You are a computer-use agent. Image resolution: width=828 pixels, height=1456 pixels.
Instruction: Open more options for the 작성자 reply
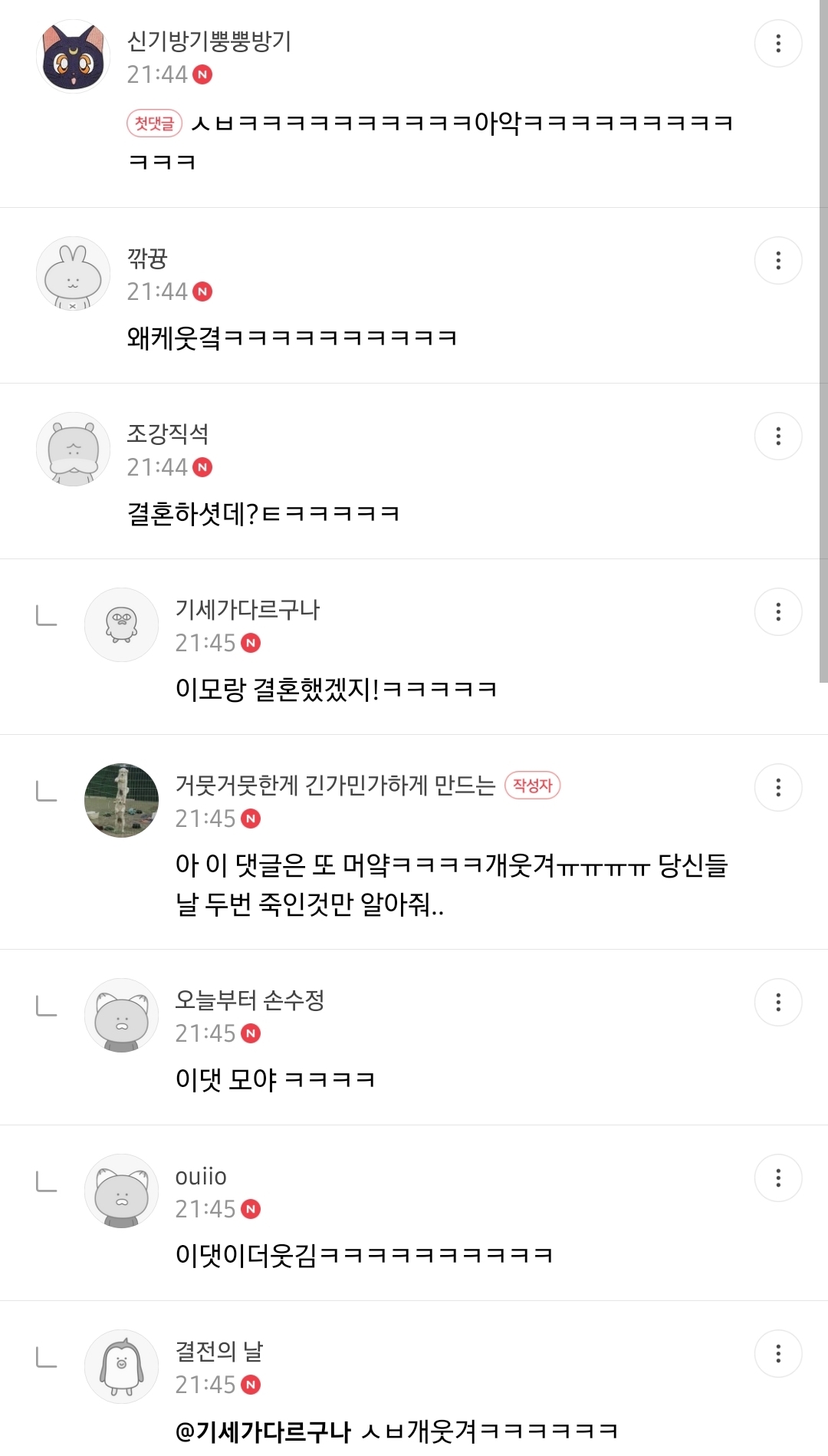point(778,788)
